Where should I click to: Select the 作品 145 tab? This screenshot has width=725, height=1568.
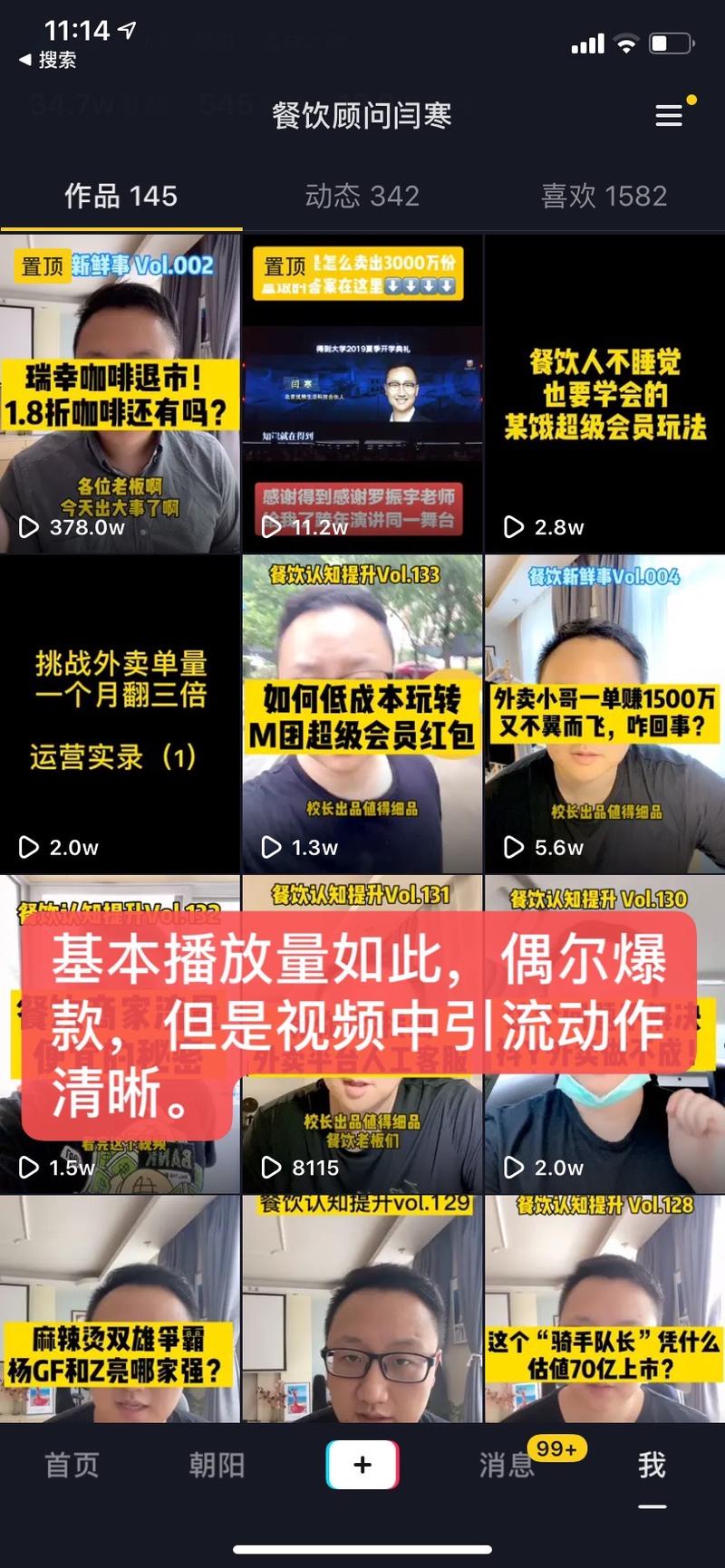pos(121,196)
